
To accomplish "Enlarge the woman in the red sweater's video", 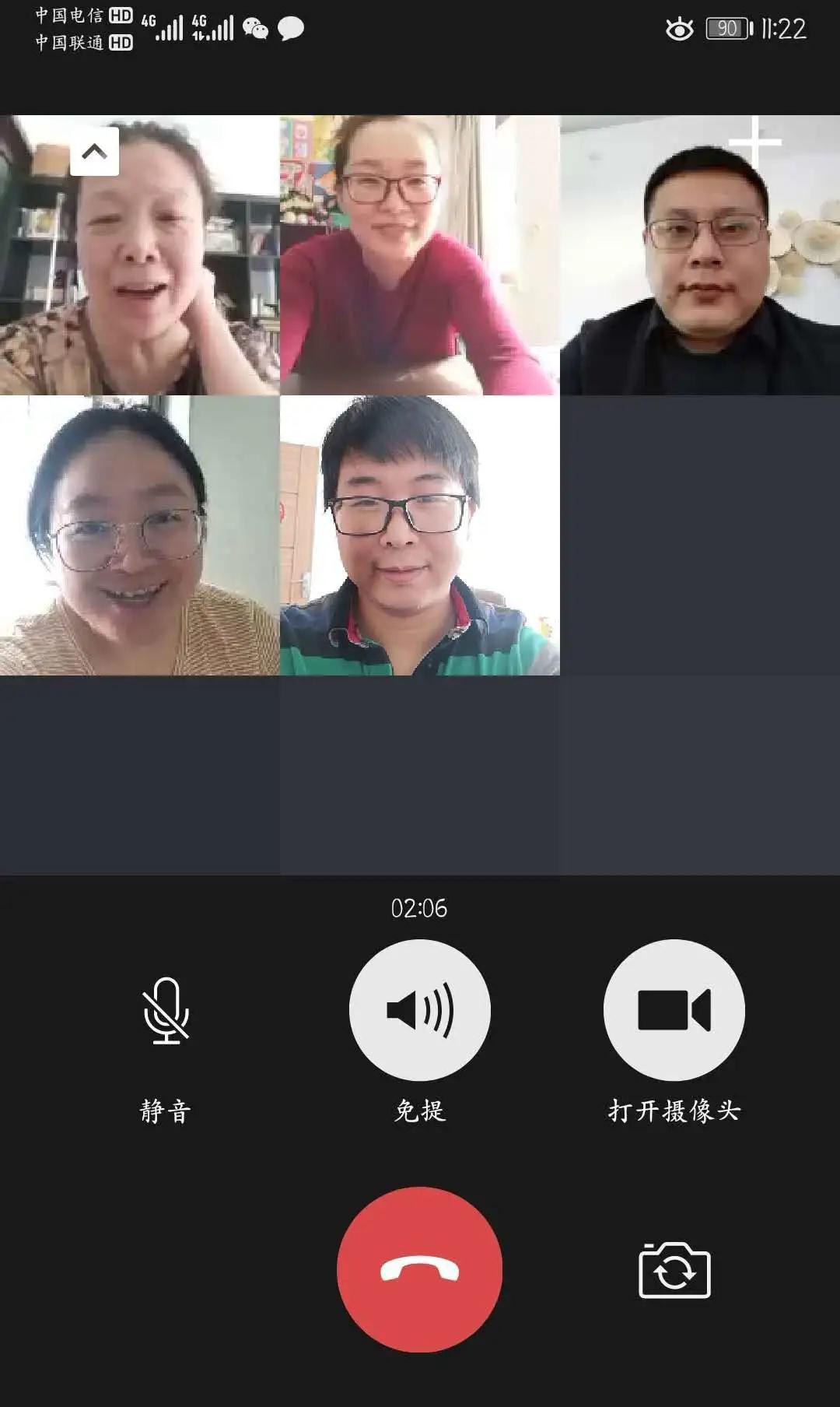I will [419, 255].
